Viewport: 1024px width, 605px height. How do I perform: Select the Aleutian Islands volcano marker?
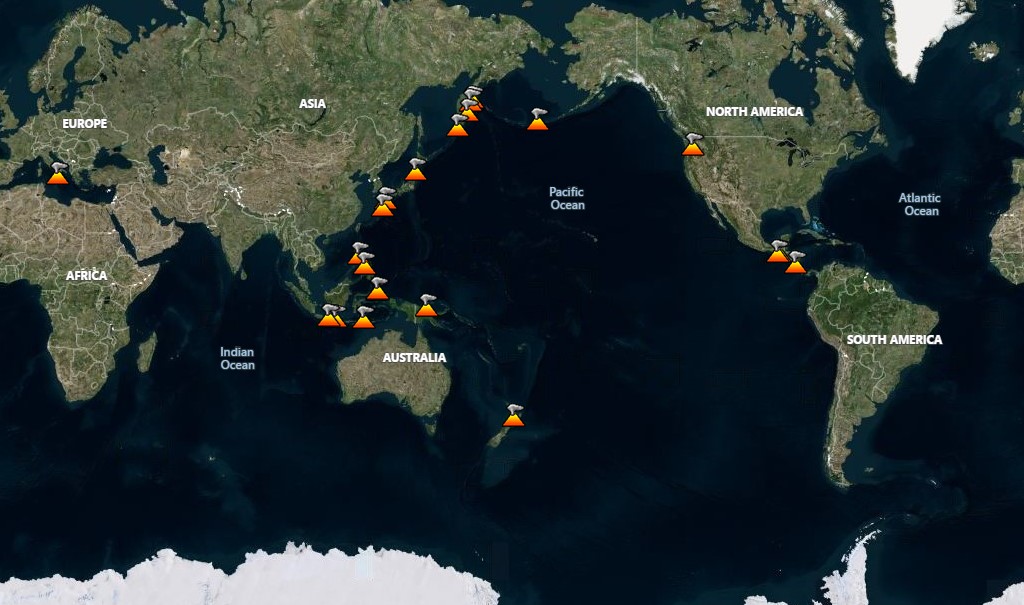[x=537, y=120]
